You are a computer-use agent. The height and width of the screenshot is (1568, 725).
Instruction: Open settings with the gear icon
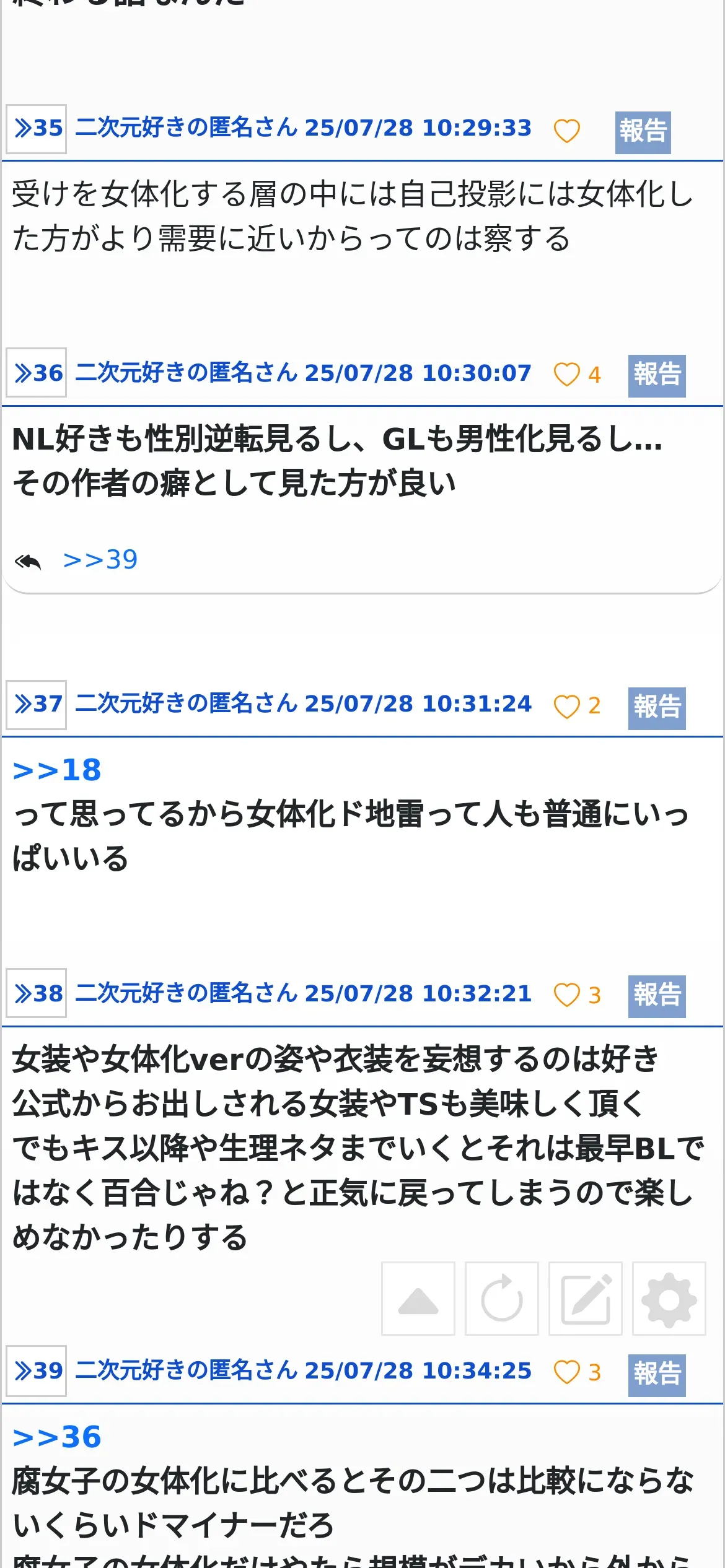pyautogui.click(x=669, y=1299)
